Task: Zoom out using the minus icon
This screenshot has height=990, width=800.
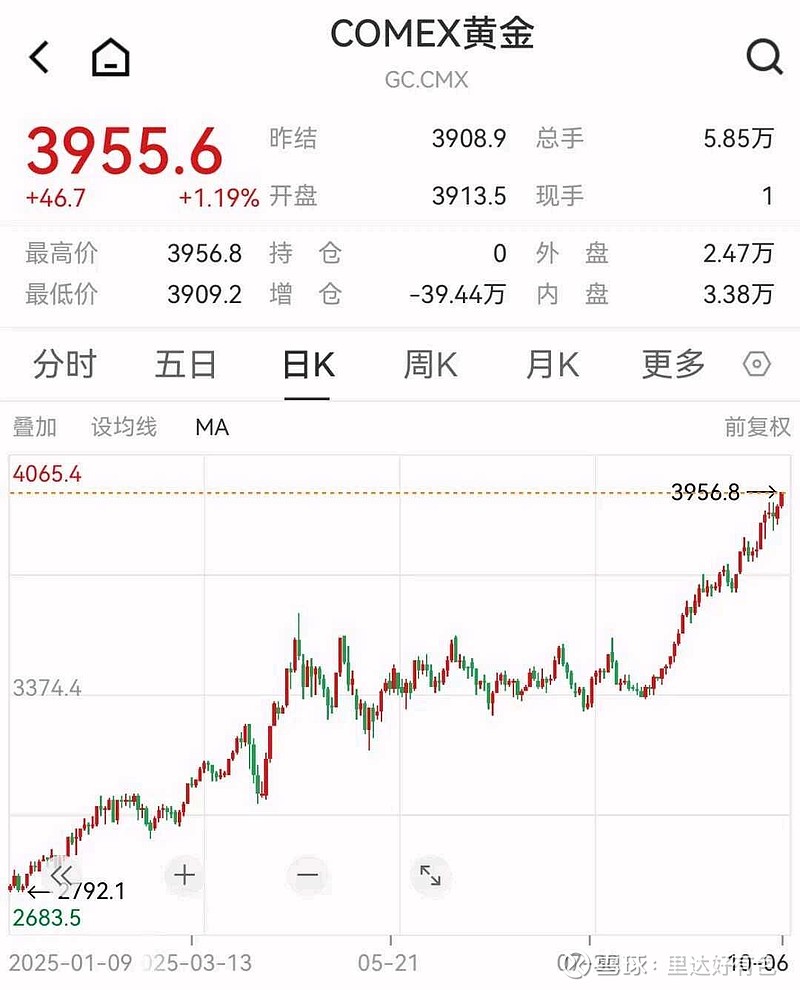Action: (x=307, y=875)
